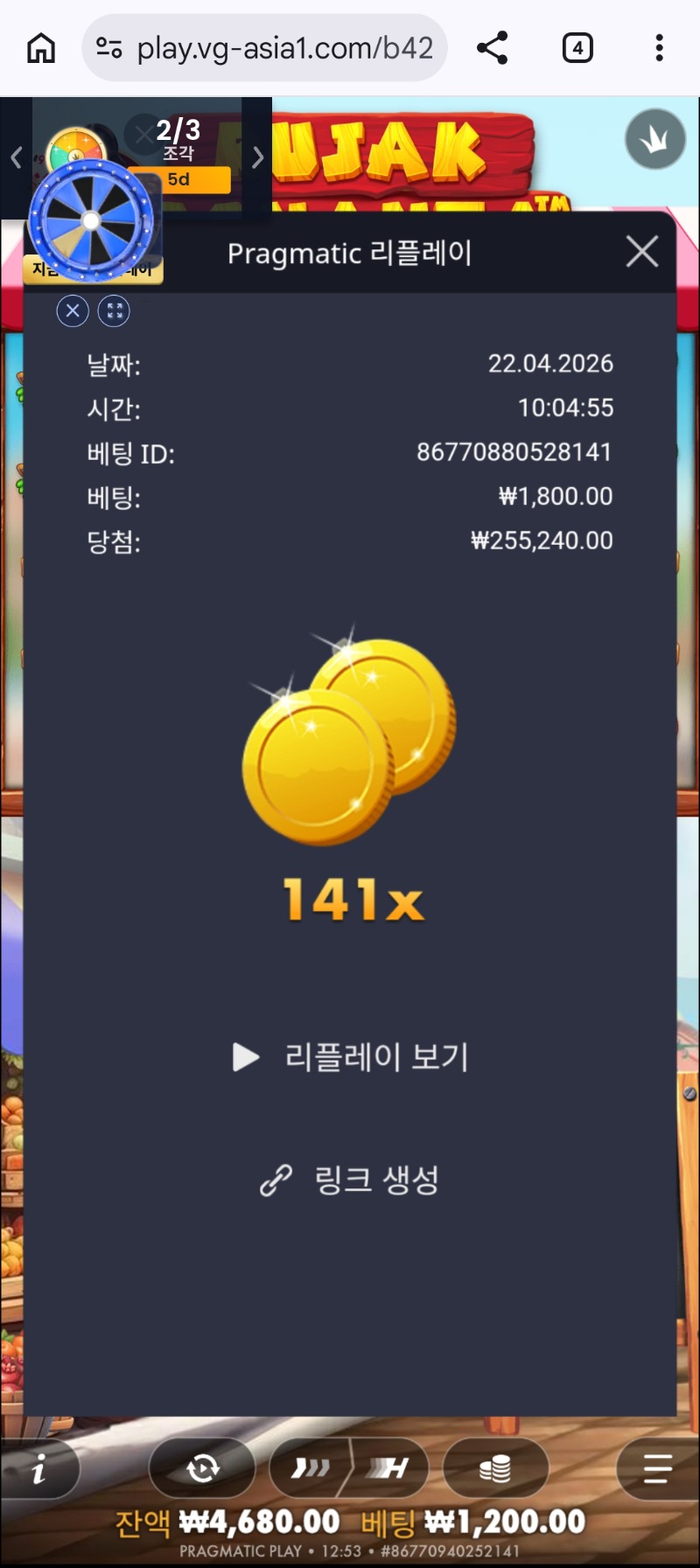Open the blue prize wheel
This screenshot has width=700, height=1568.
(x=91, y=221)
